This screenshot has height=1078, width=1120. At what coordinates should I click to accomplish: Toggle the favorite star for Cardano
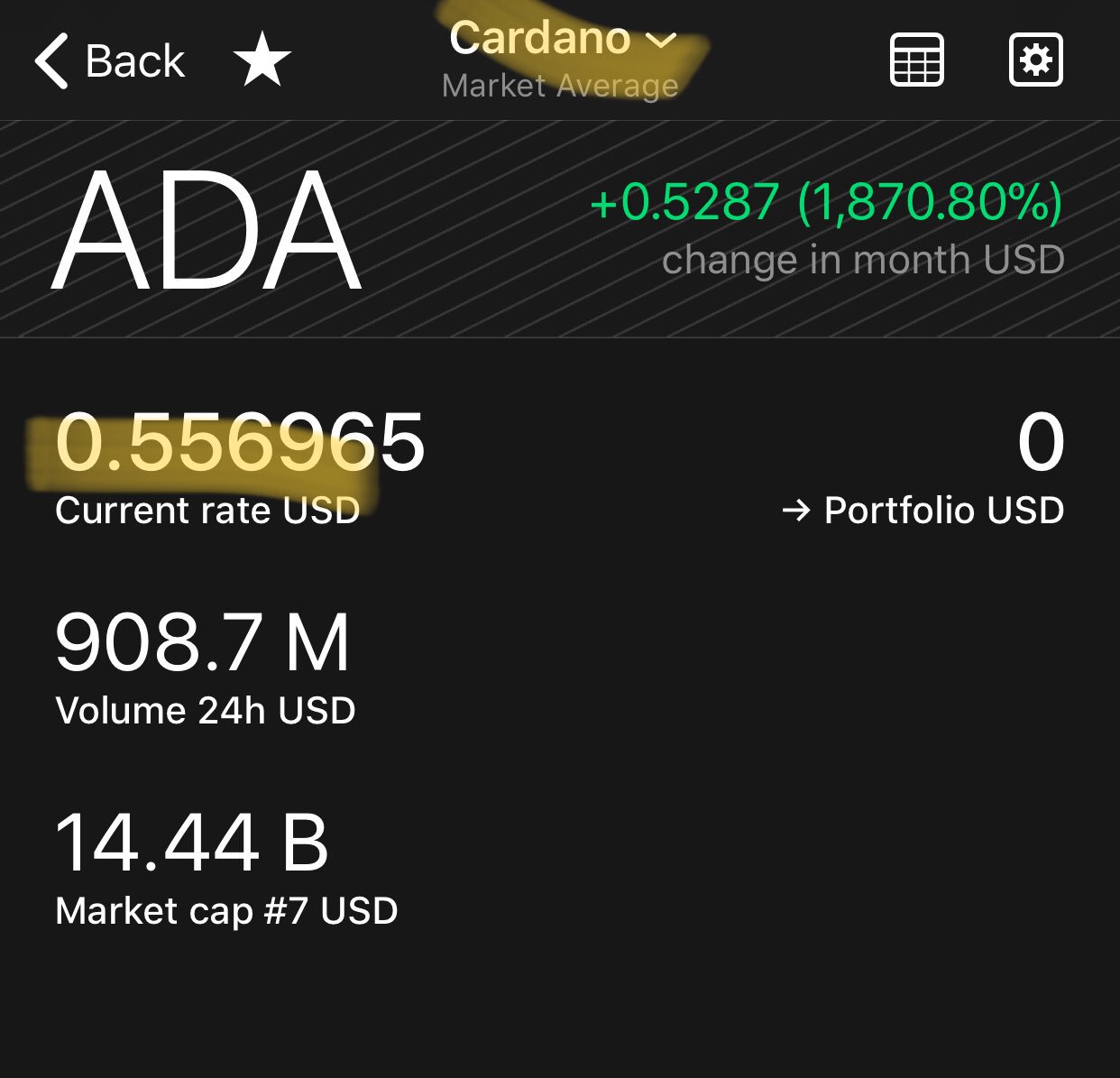[x=262, y=60]
